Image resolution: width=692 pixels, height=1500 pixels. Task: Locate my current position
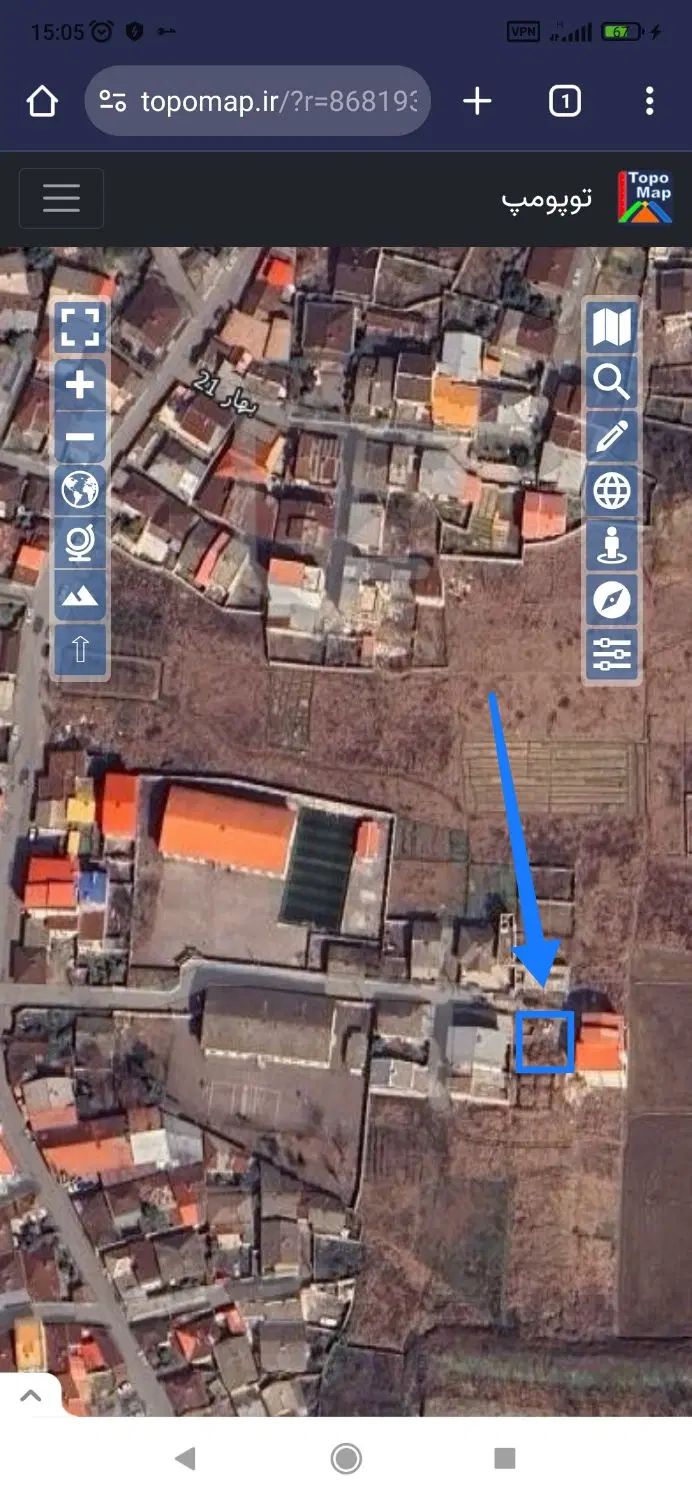[612, 545]
